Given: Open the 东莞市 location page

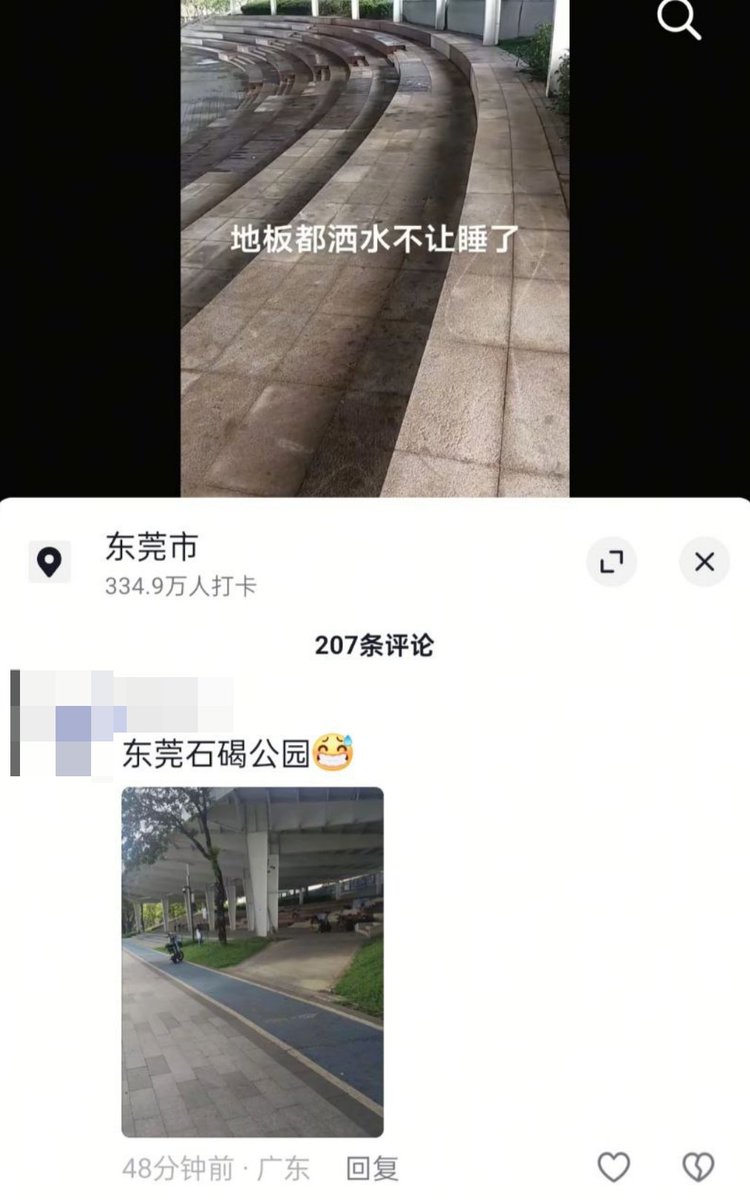Looking at the screenshot, I should pyautogui.click(x=152, y=547).
